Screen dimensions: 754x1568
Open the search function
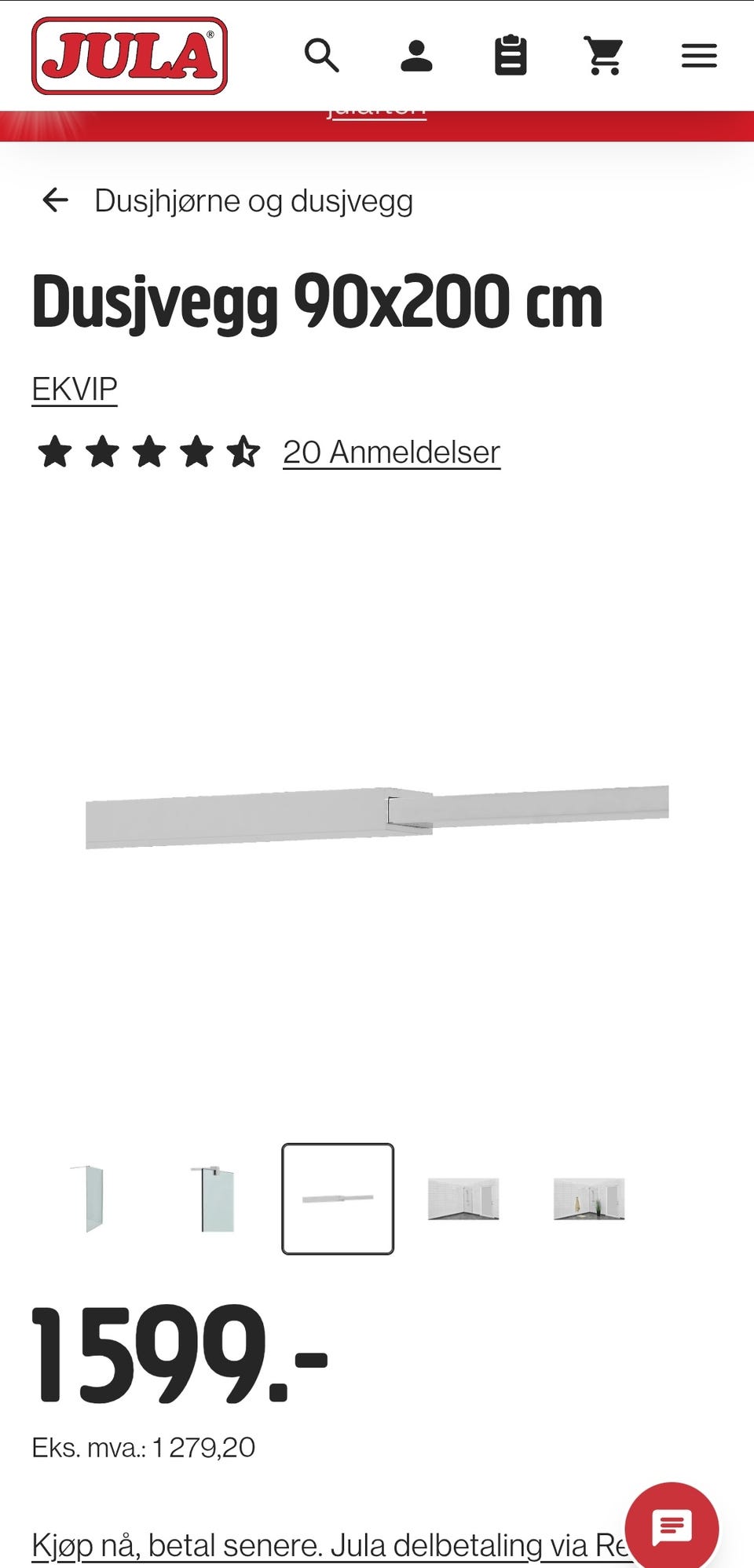click(322, 55)
